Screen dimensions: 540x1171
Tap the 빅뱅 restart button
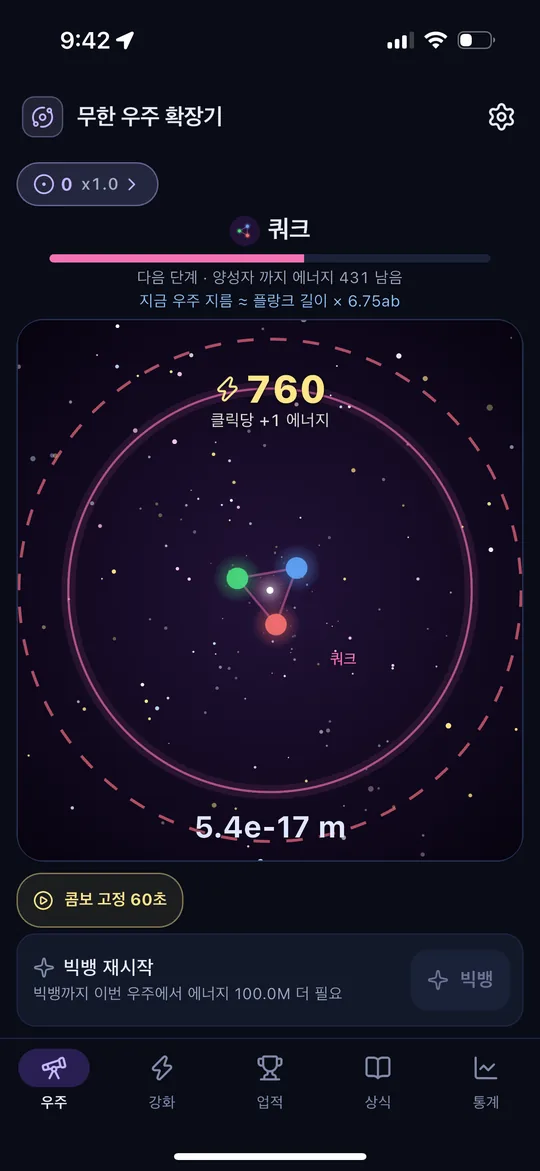coord(460,980)
